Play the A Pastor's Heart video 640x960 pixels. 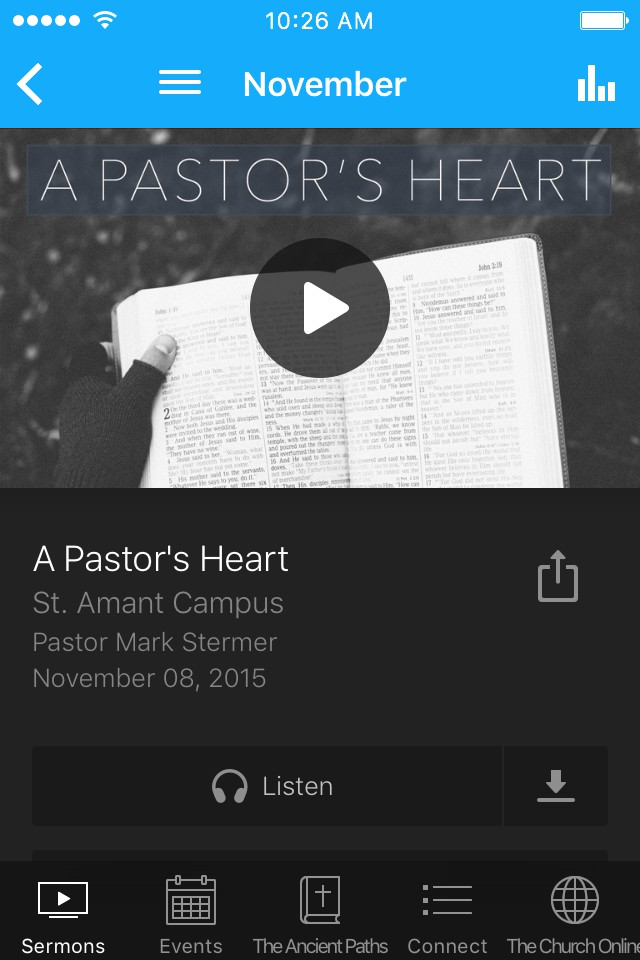[320, 307]
